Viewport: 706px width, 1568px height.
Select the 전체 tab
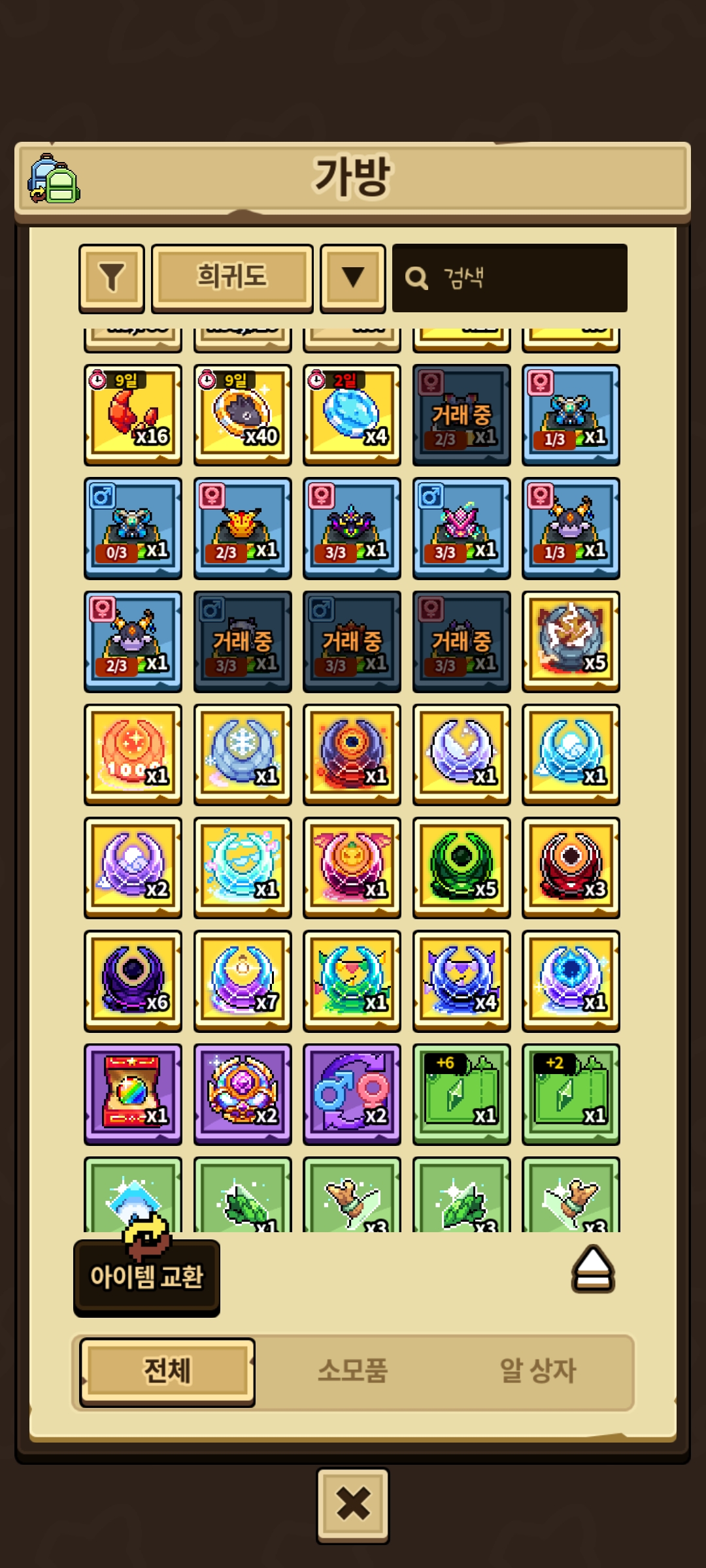[x=167, y=1371]
